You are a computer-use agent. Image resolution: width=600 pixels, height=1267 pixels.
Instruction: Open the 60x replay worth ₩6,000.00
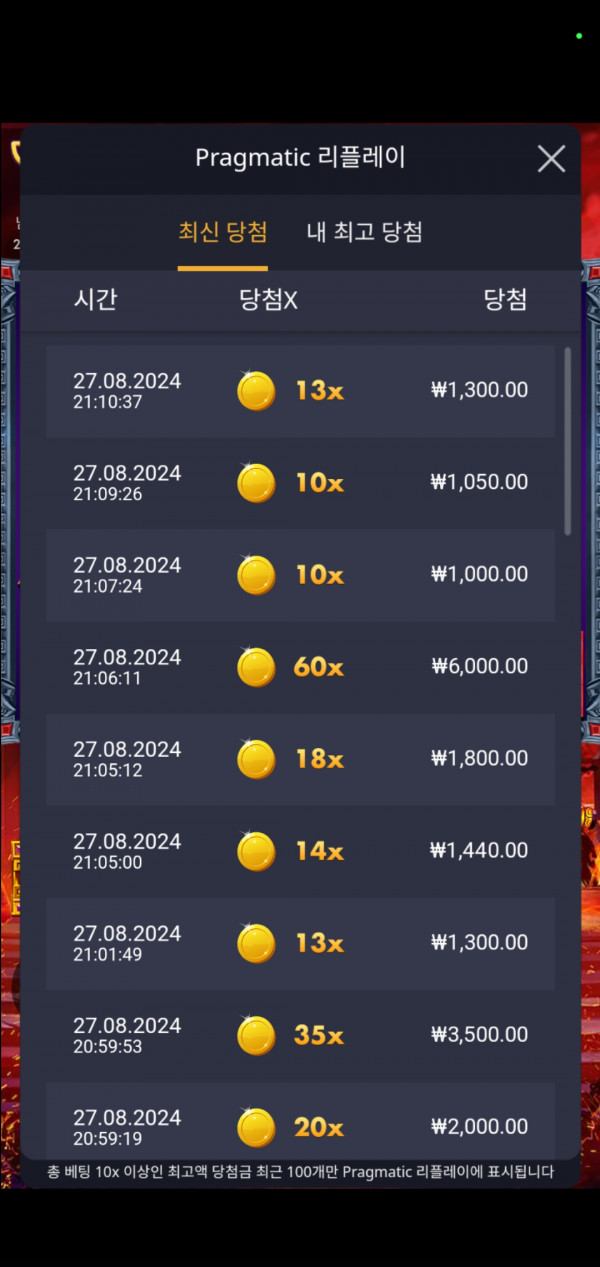pos(300,666)
